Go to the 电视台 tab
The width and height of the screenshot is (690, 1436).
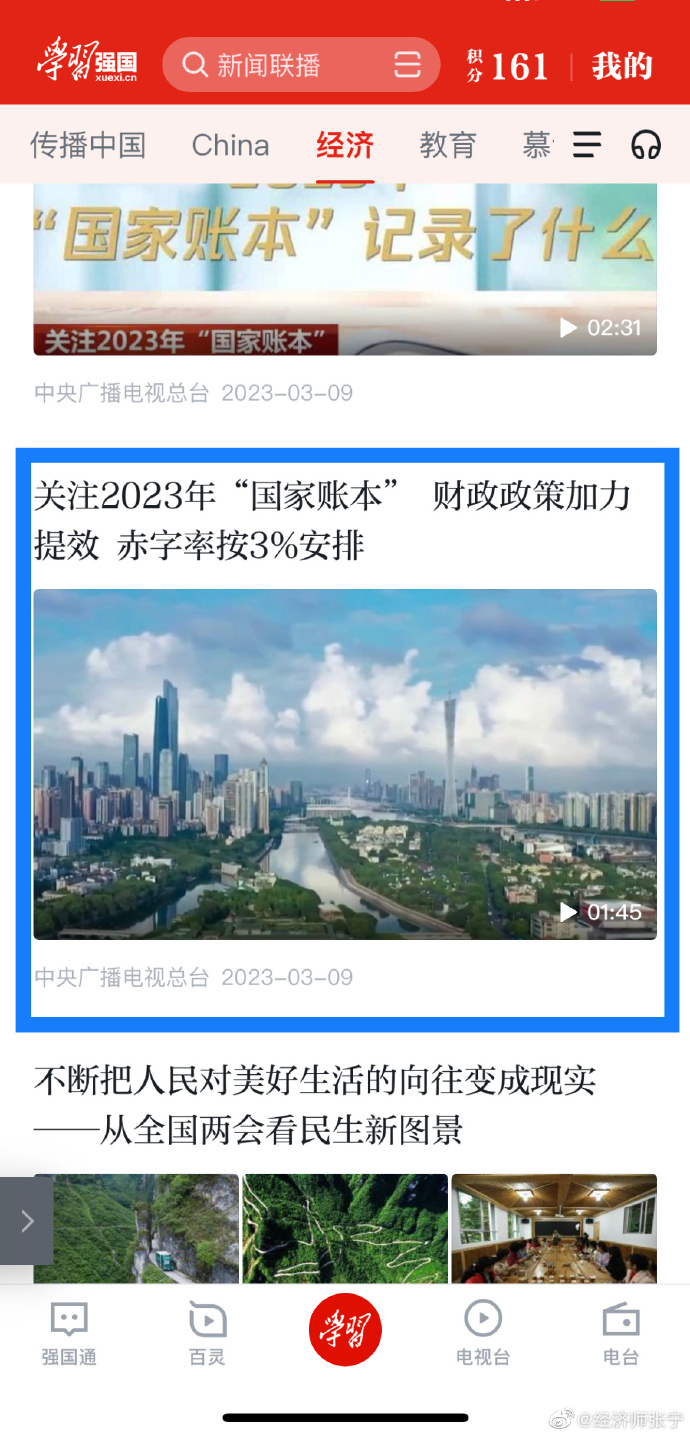[483, 1334]
